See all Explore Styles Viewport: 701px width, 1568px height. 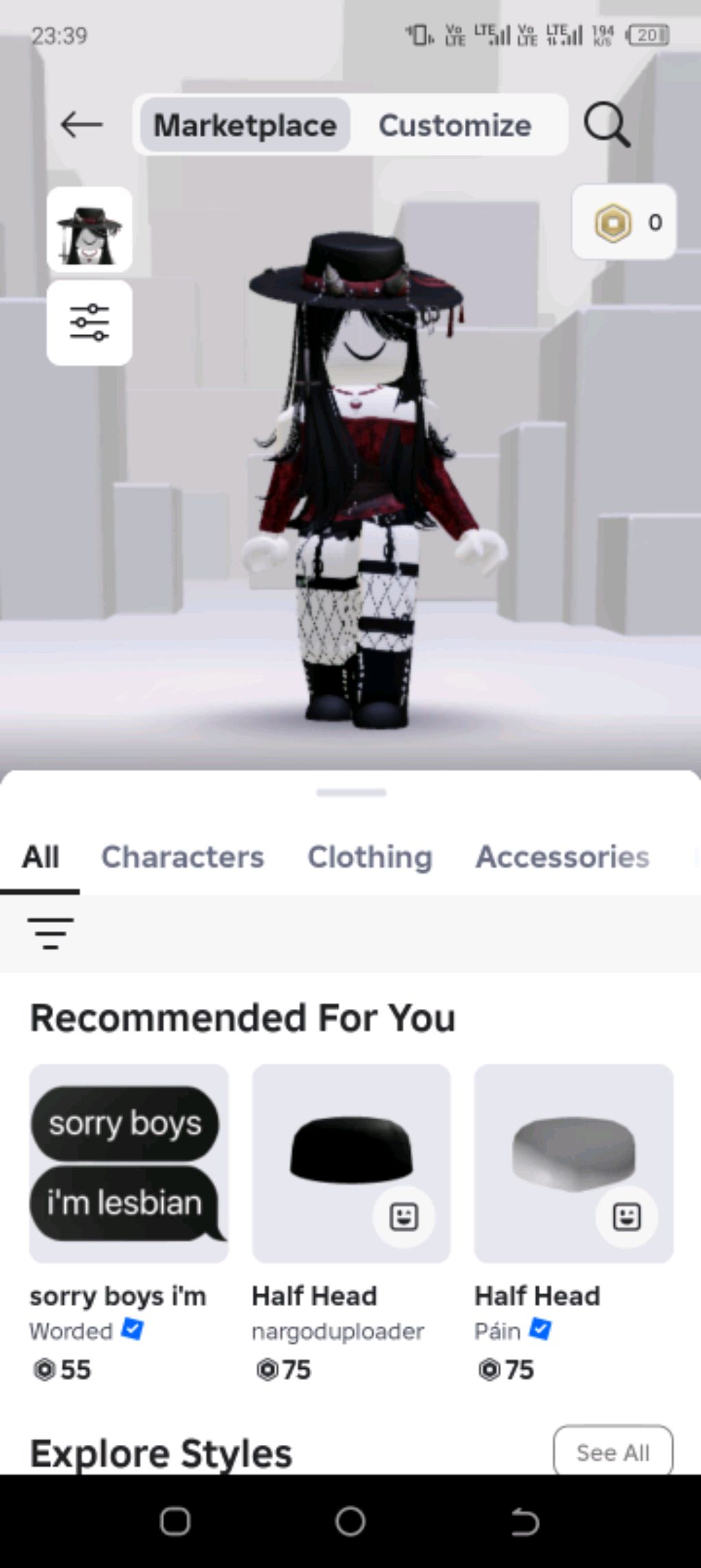[613, 1452]
